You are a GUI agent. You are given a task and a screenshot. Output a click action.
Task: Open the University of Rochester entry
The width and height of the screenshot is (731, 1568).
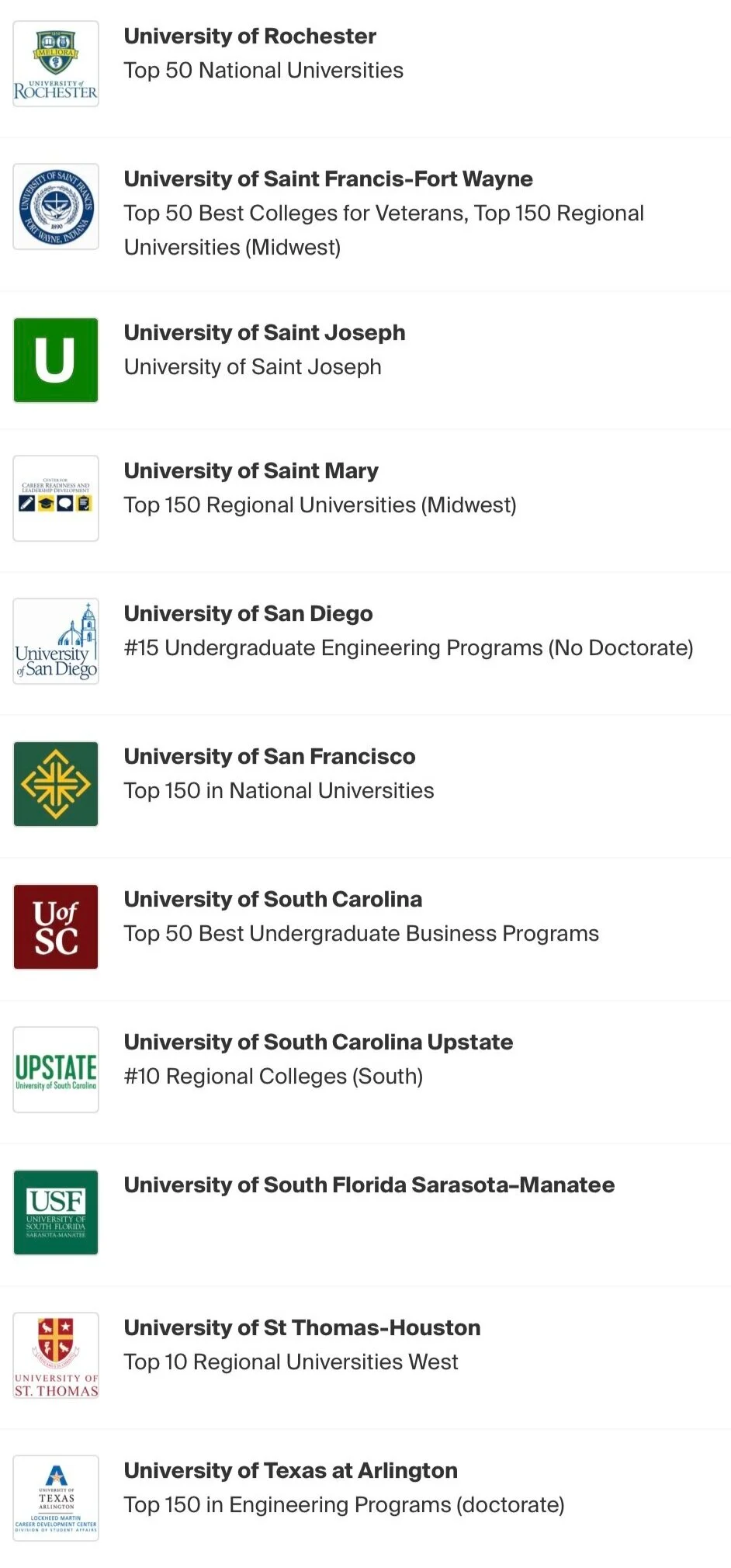click(250, 36)
